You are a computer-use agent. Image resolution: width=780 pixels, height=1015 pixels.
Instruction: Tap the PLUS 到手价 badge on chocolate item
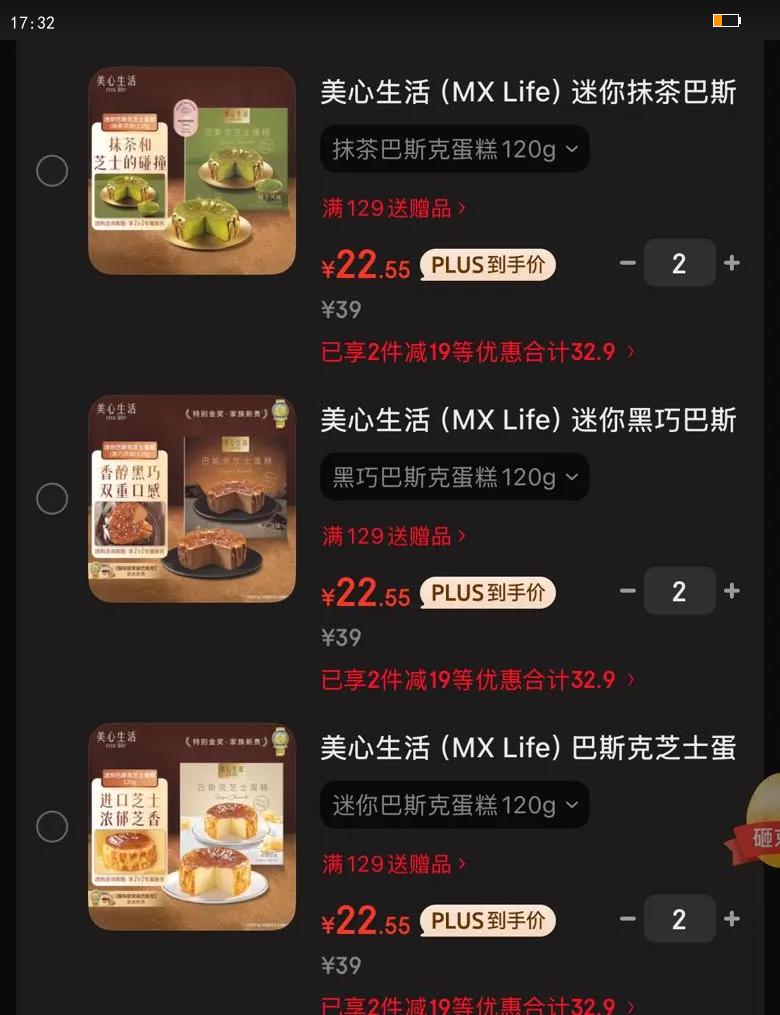click(x=487, y=593)
